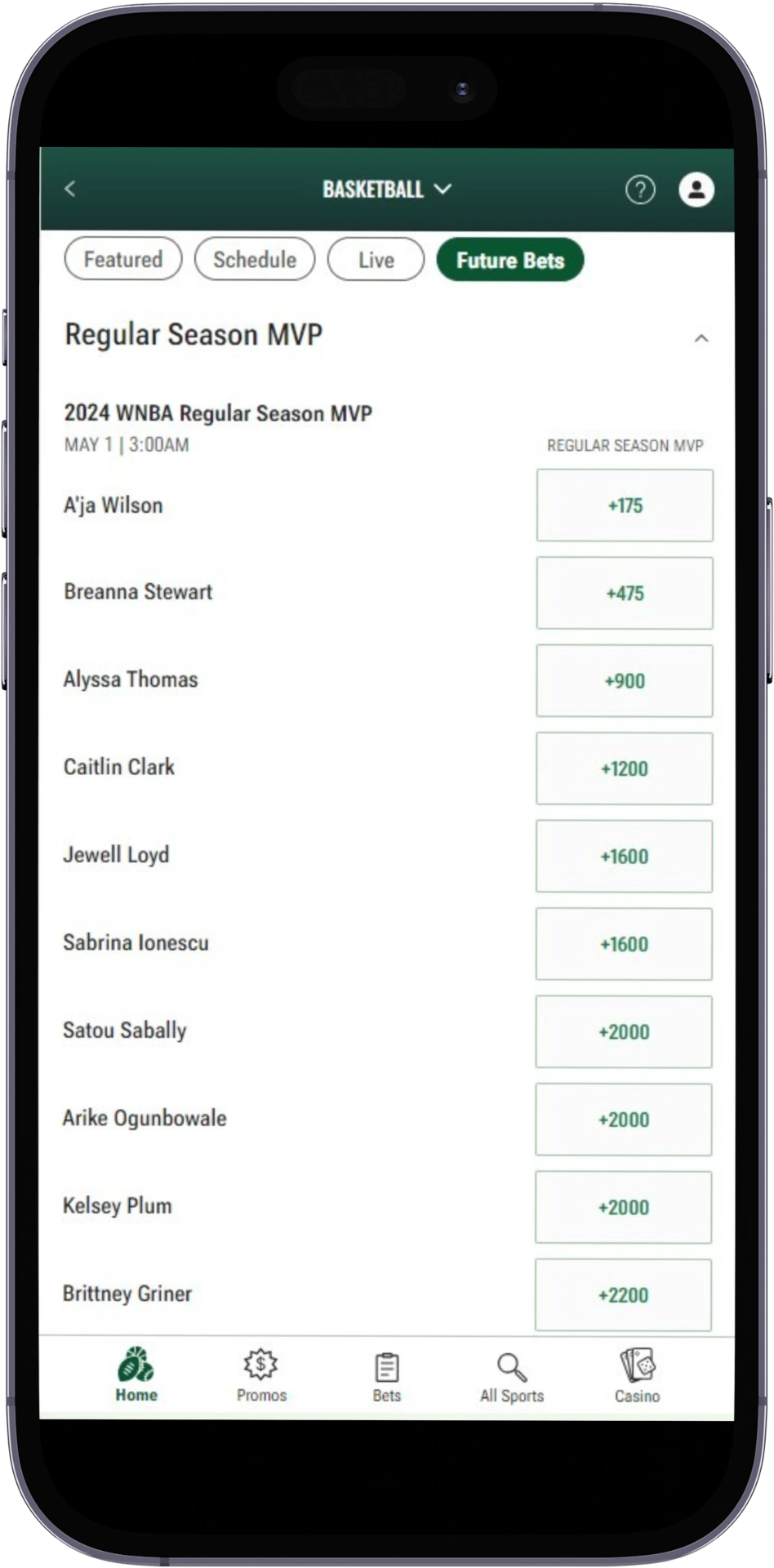Switch to the Featured tab

123,260
